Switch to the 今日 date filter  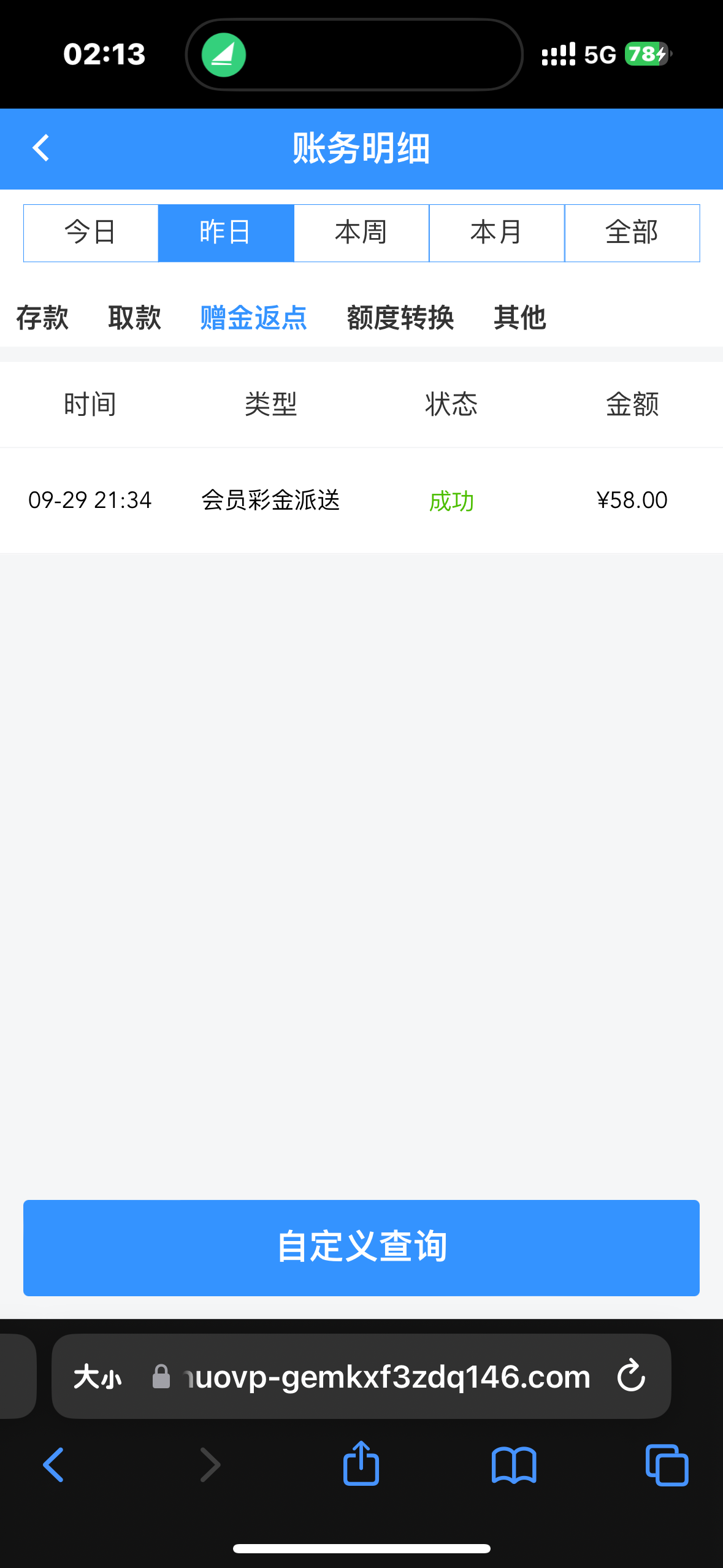91,233
